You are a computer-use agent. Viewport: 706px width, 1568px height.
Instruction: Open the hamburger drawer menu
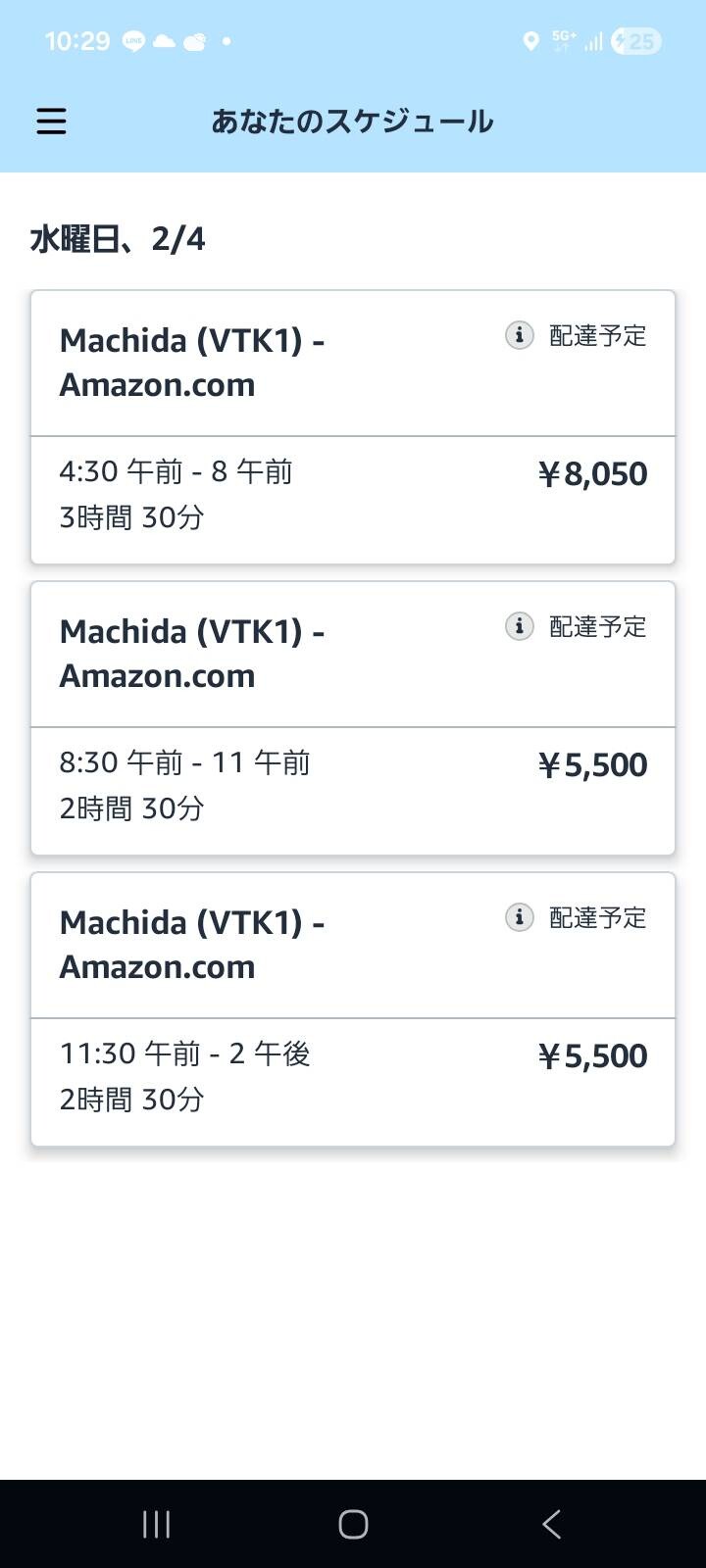(x=51, y=122)
